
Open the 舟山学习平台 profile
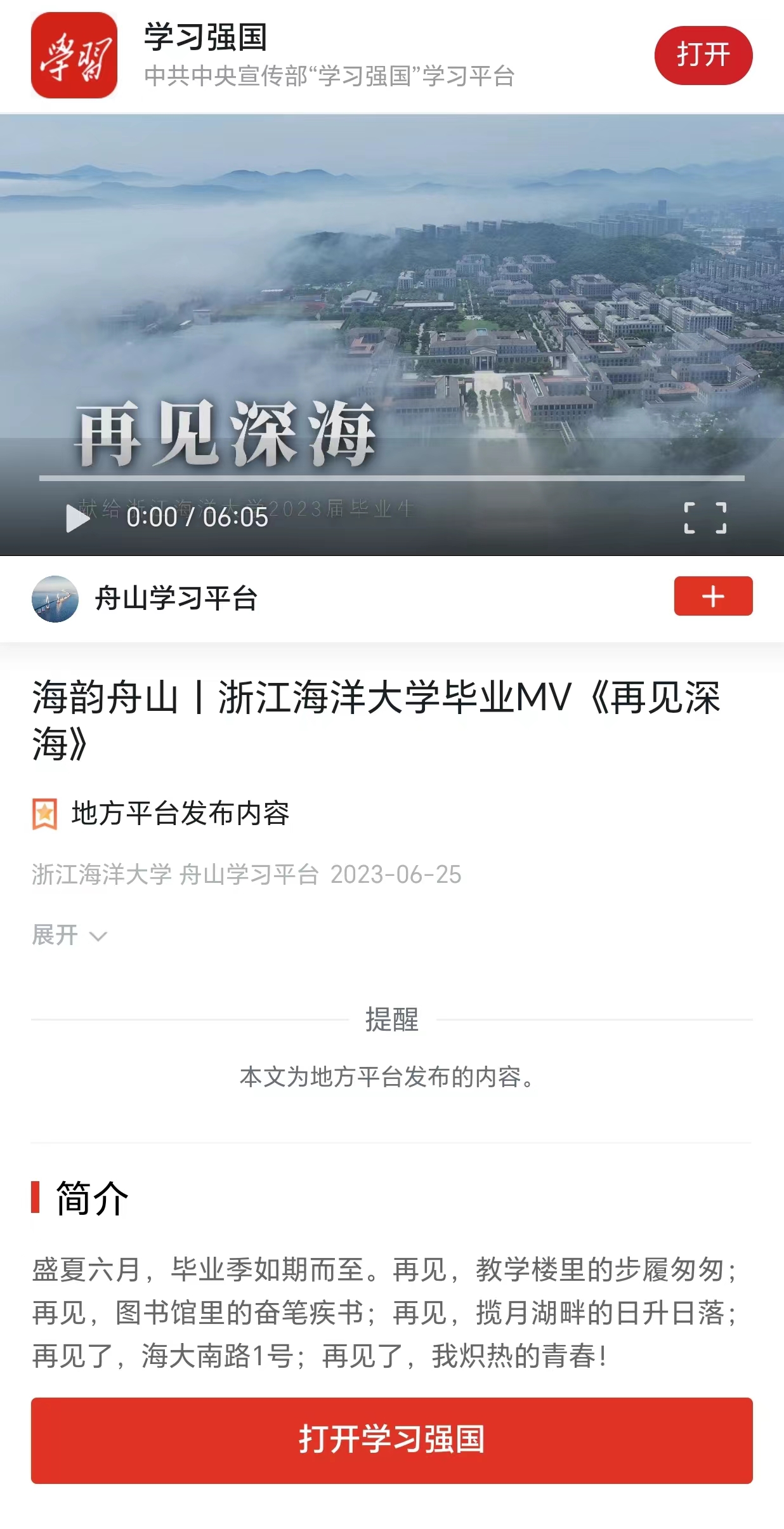[x=176, y=599]
